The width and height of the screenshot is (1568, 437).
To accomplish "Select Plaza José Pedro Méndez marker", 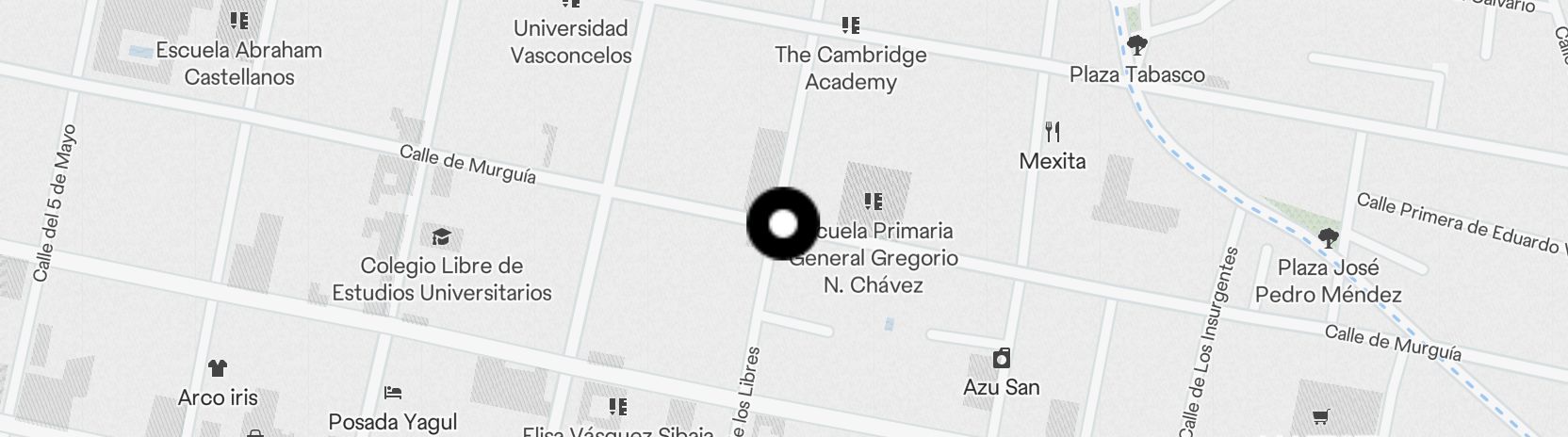I will pos(1328,238).
